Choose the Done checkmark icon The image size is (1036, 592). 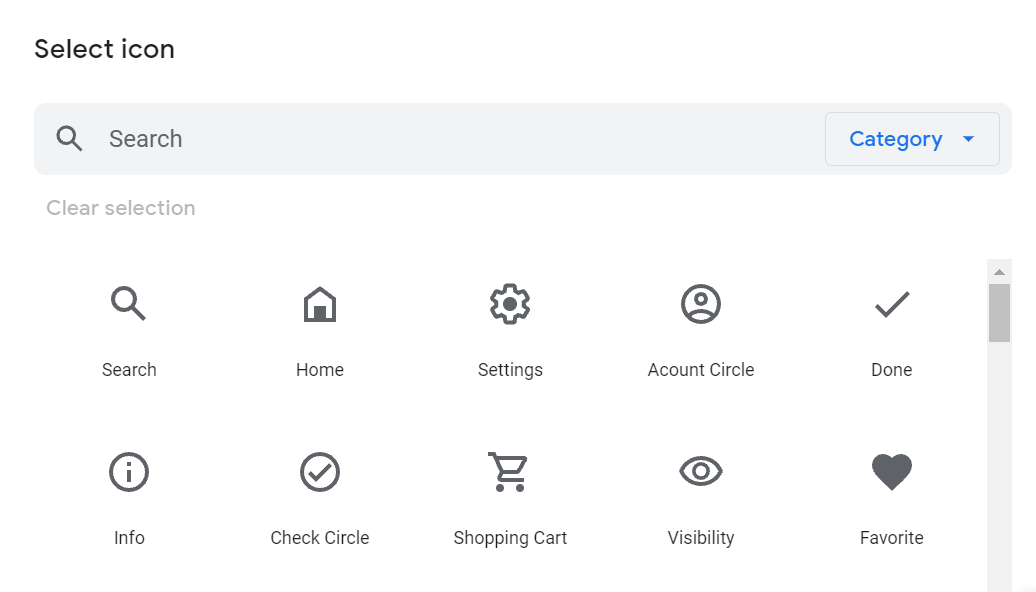point(891,304)
